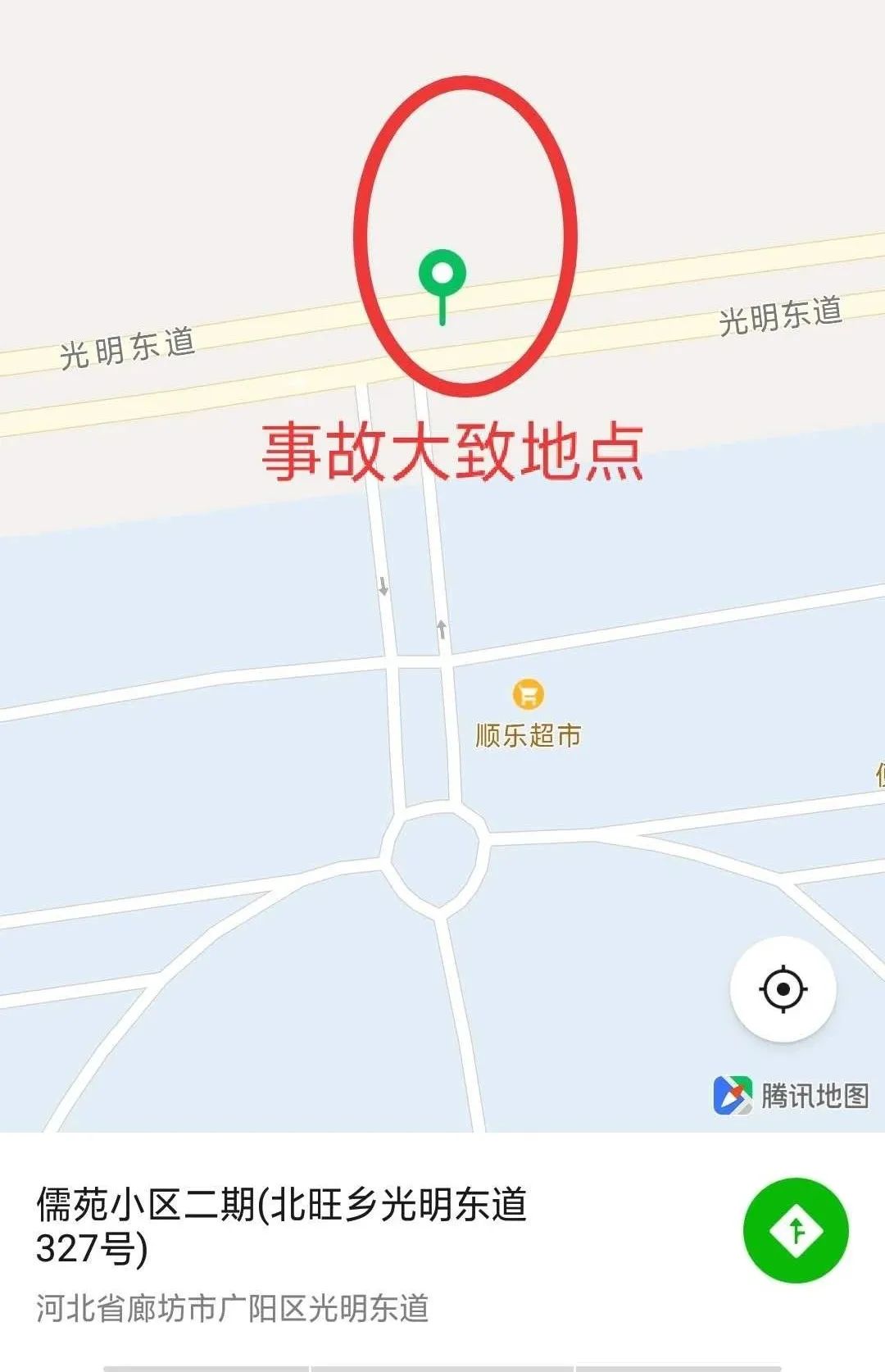This screenshot has width=885, height=1372.
Task: Tap the 顺乐超市 marker on the map
Action: coord(529,695)
